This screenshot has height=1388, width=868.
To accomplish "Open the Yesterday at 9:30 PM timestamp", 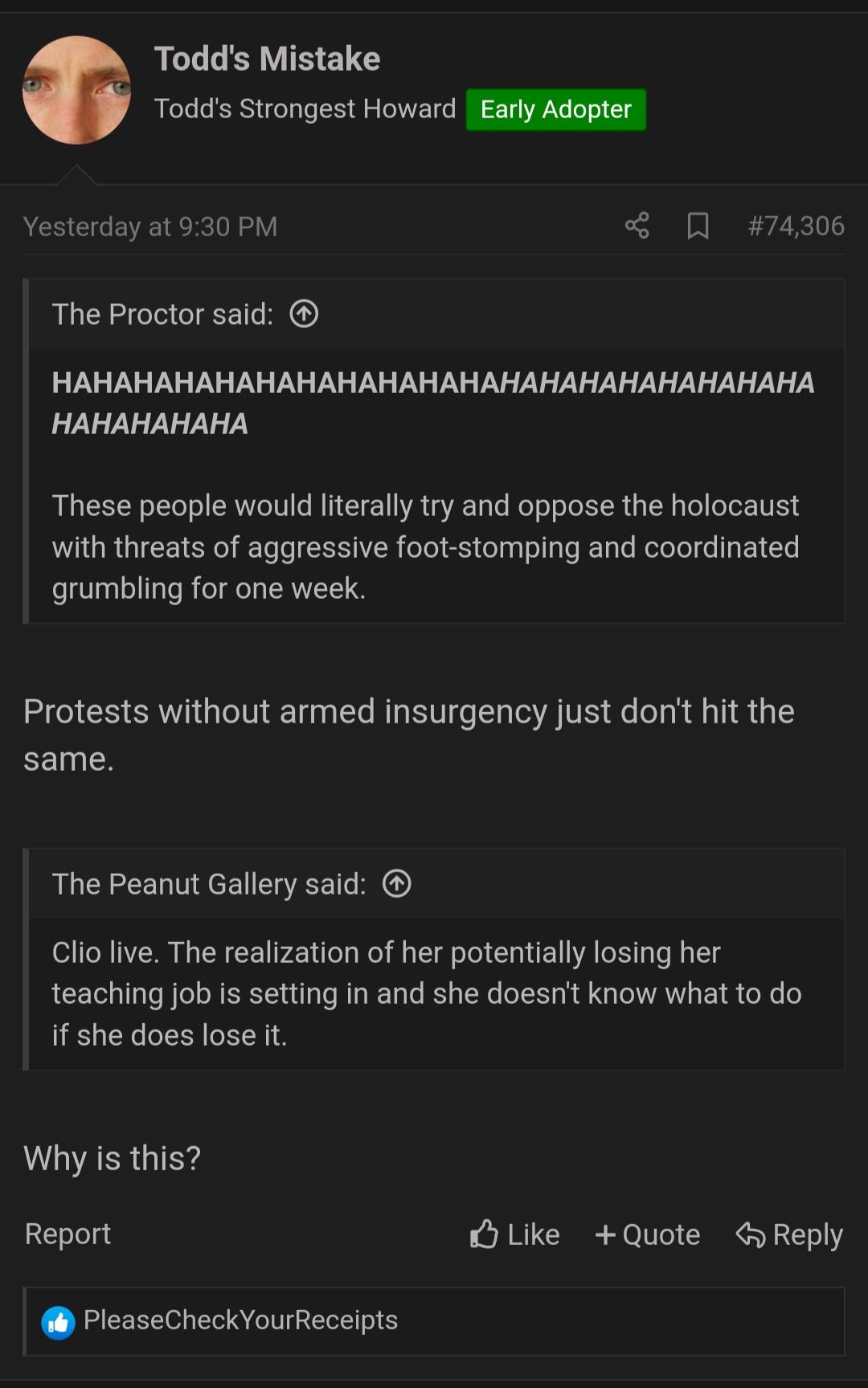I will click(150, 227).
